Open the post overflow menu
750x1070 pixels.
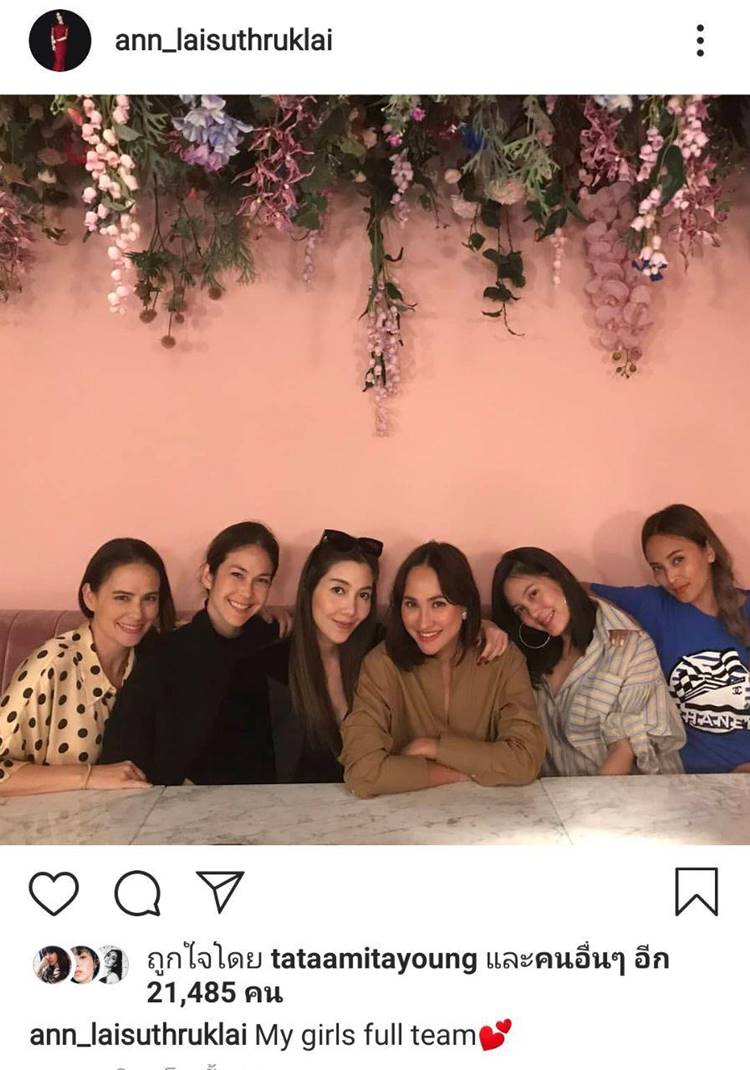point(700,40)
